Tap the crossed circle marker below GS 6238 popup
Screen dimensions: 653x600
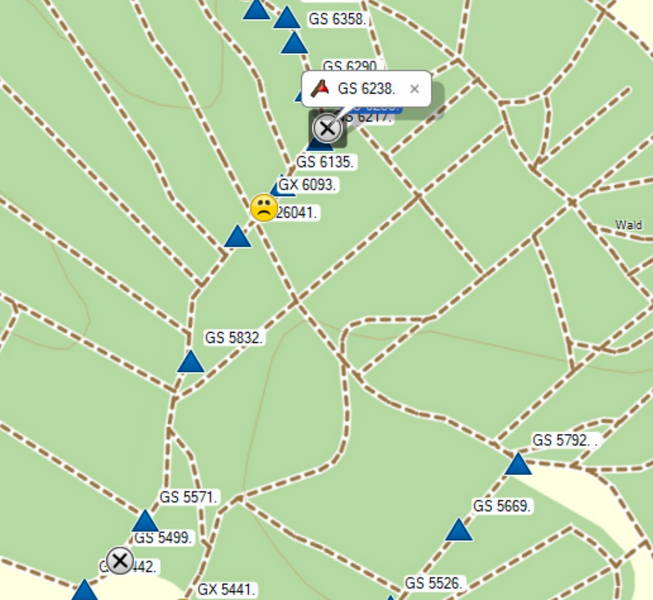click(x=327, y=128)
